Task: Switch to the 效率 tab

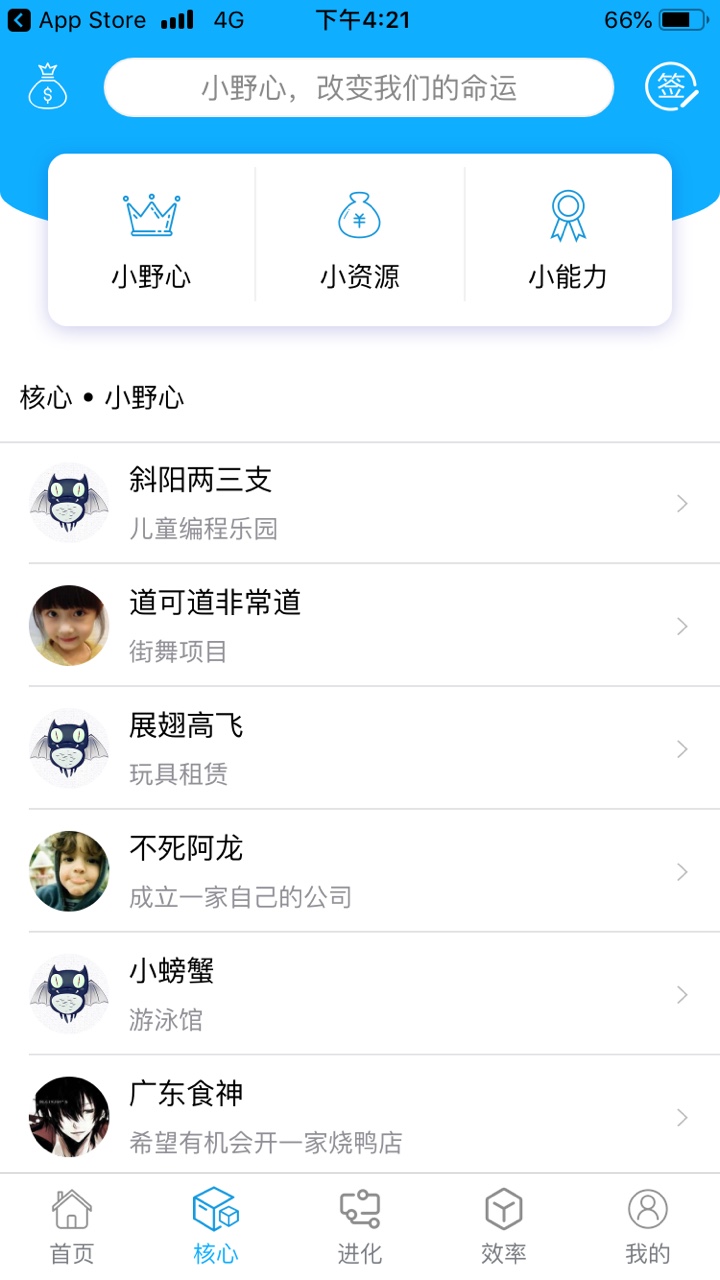Action: pos(504,1226)
